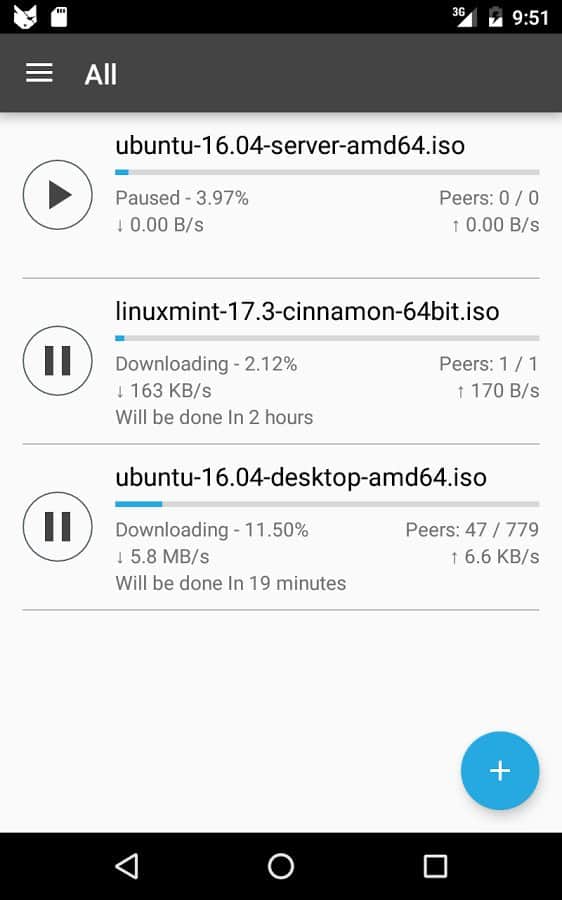Screen dimensions: 562x900
Task: Open the hamburger navigation drawer
Action: click(x=39, y=73)
